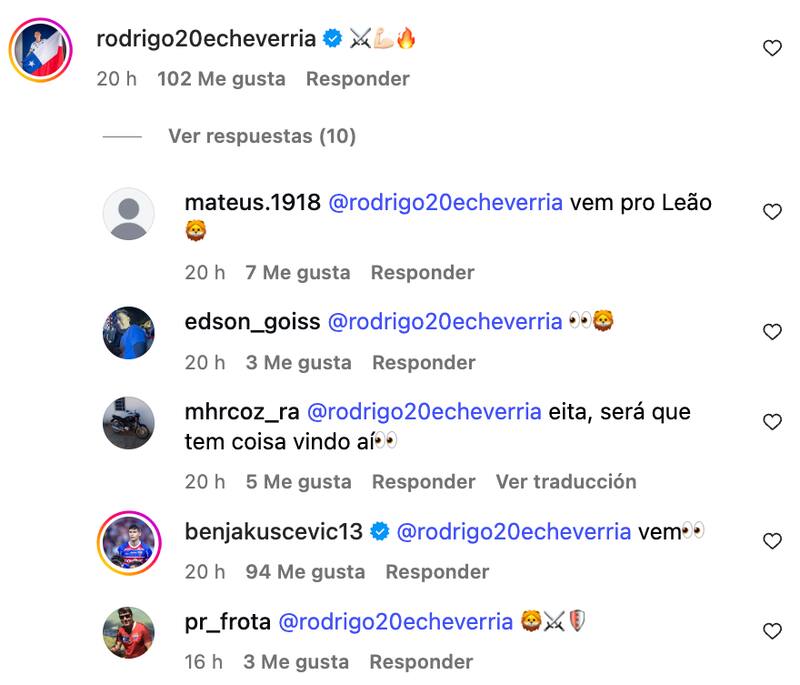Reply to mhrcoz_ra's comment
The image size is (800, 685).
coord(423,481)
